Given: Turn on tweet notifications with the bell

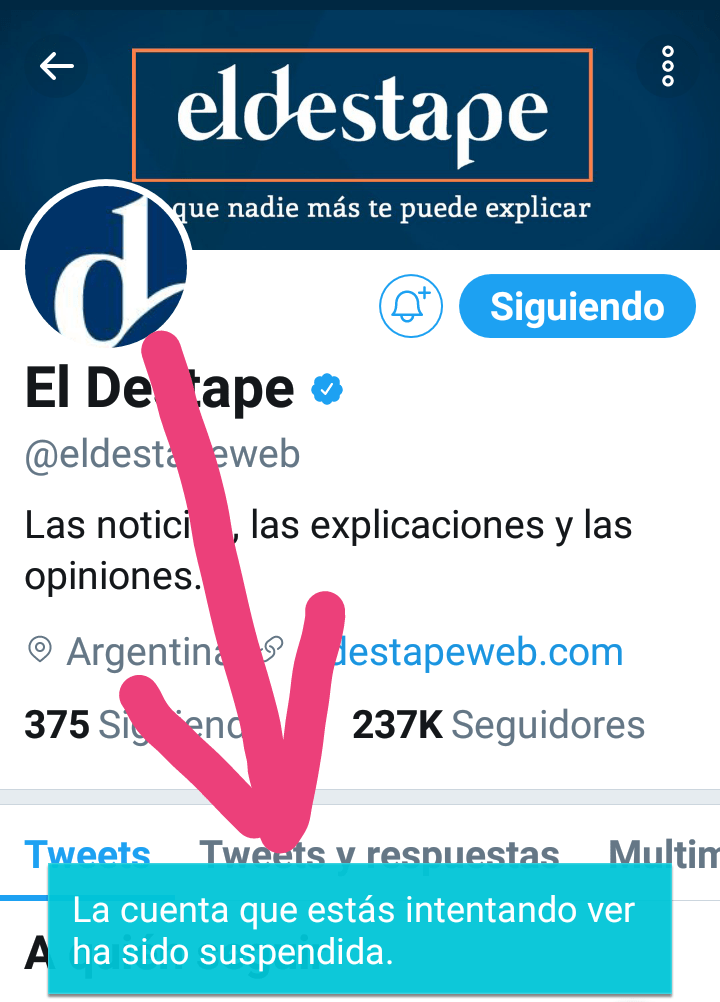Looking at the screenshot, I should [410, 306].
